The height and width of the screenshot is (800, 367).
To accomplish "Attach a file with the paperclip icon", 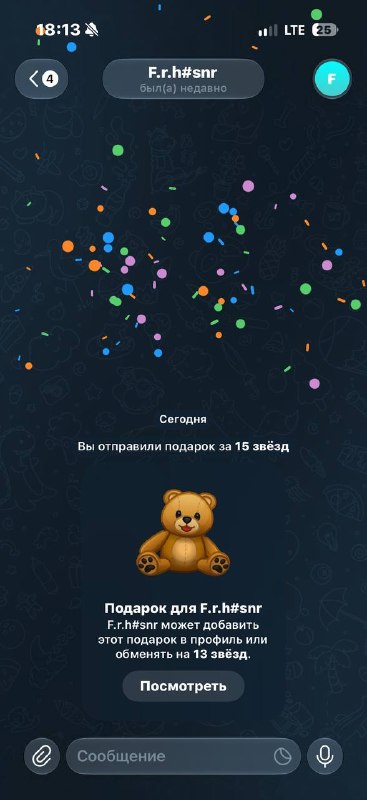I will click(42, 756).
